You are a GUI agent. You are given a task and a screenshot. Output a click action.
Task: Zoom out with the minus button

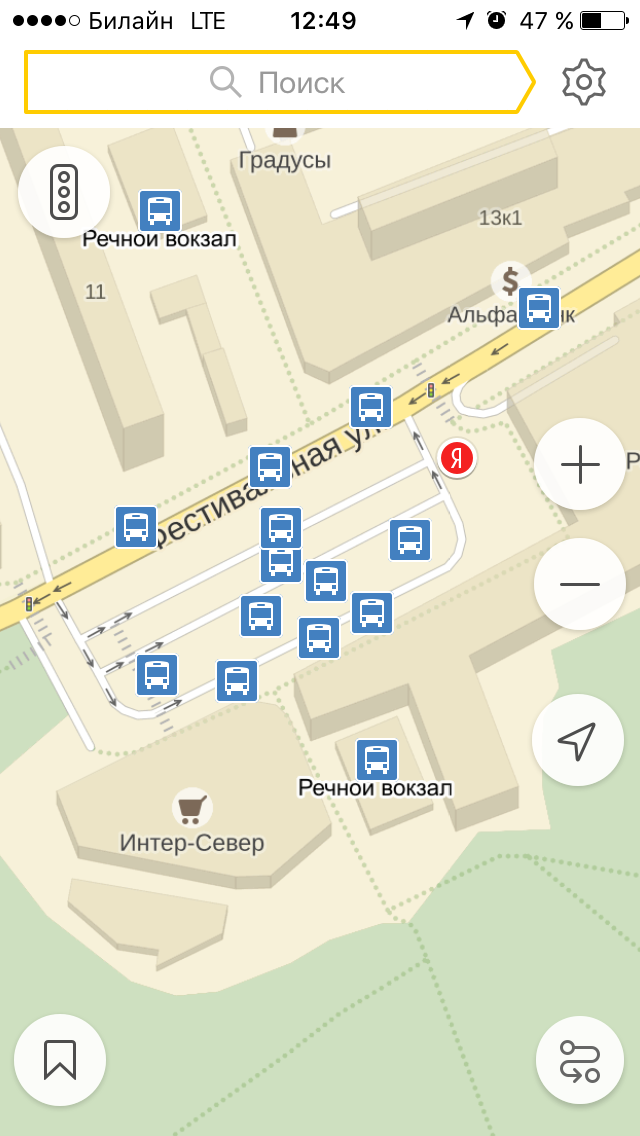580,584
